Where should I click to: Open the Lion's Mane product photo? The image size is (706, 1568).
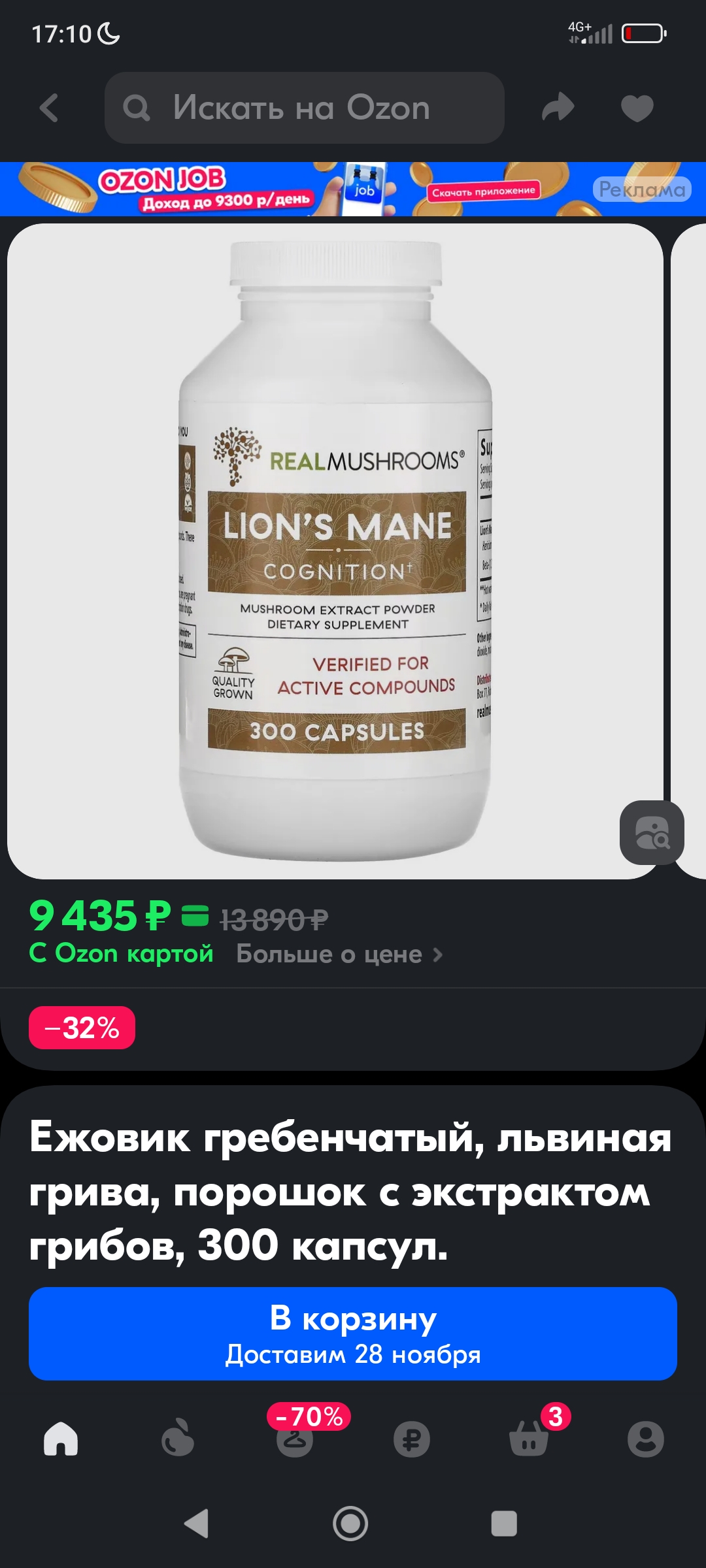(335, 550)
